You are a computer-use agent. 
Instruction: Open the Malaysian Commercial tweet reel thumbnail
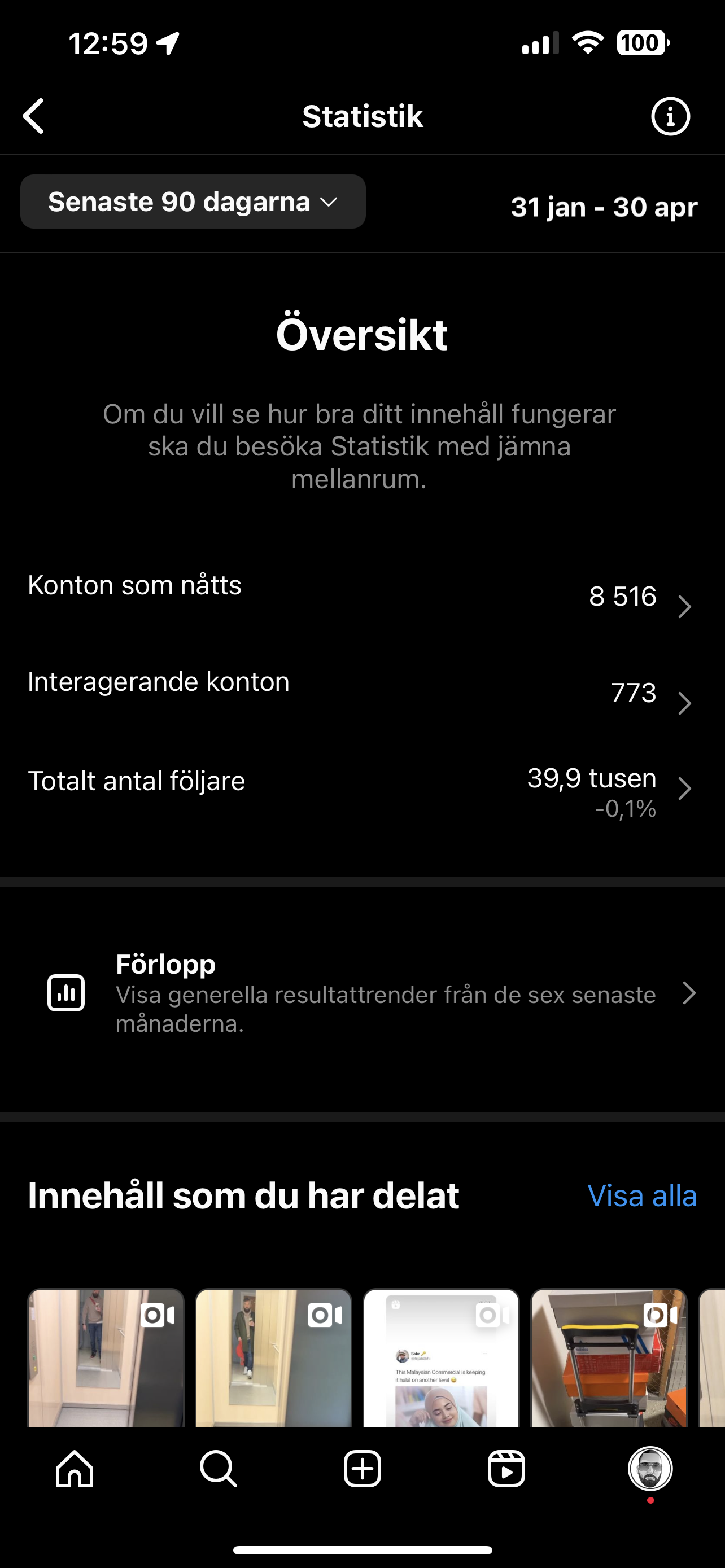click(442, 1357)
